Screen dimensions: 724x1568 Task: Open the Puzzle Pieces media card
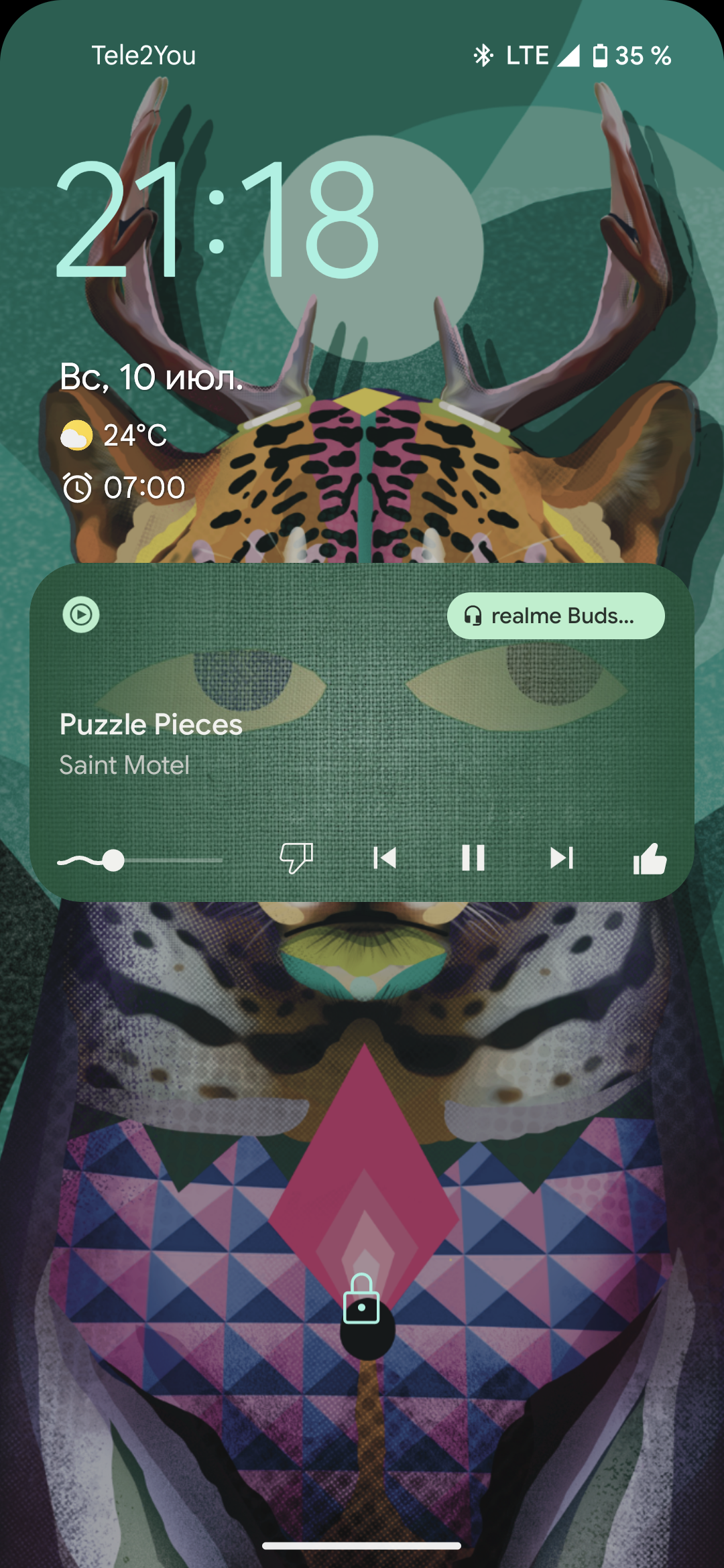tap(362, 732)
